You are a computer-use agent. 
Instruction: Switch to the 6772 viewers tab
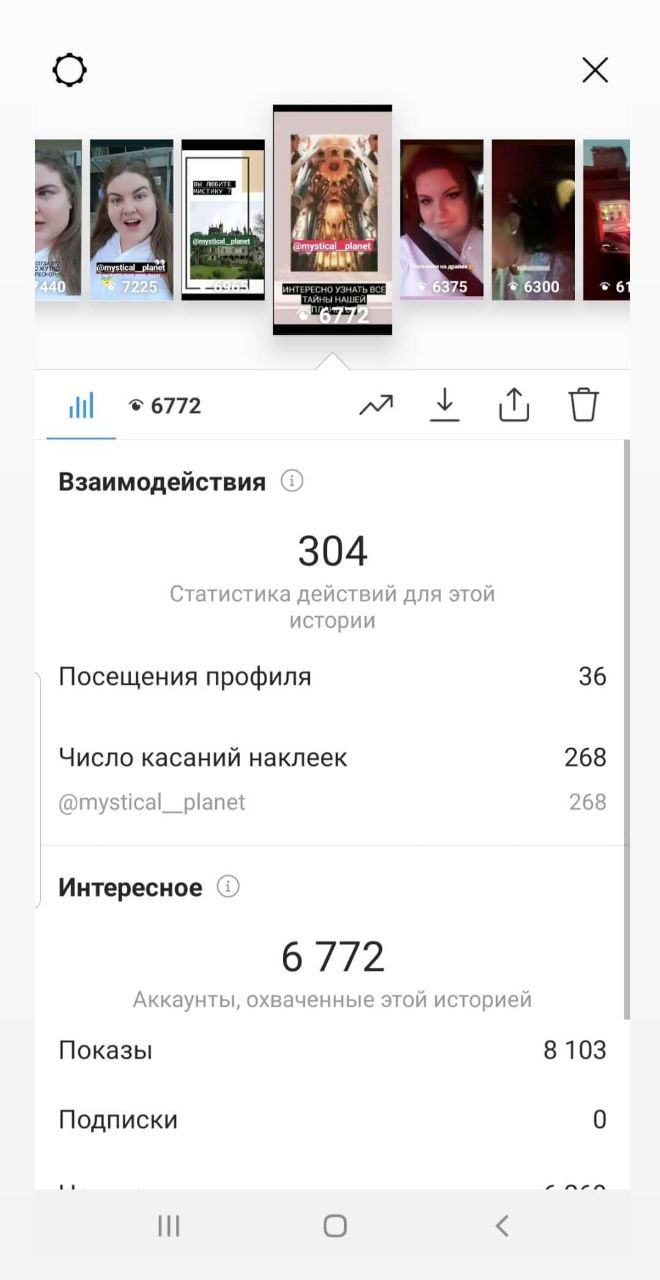(x=164, y=405)
